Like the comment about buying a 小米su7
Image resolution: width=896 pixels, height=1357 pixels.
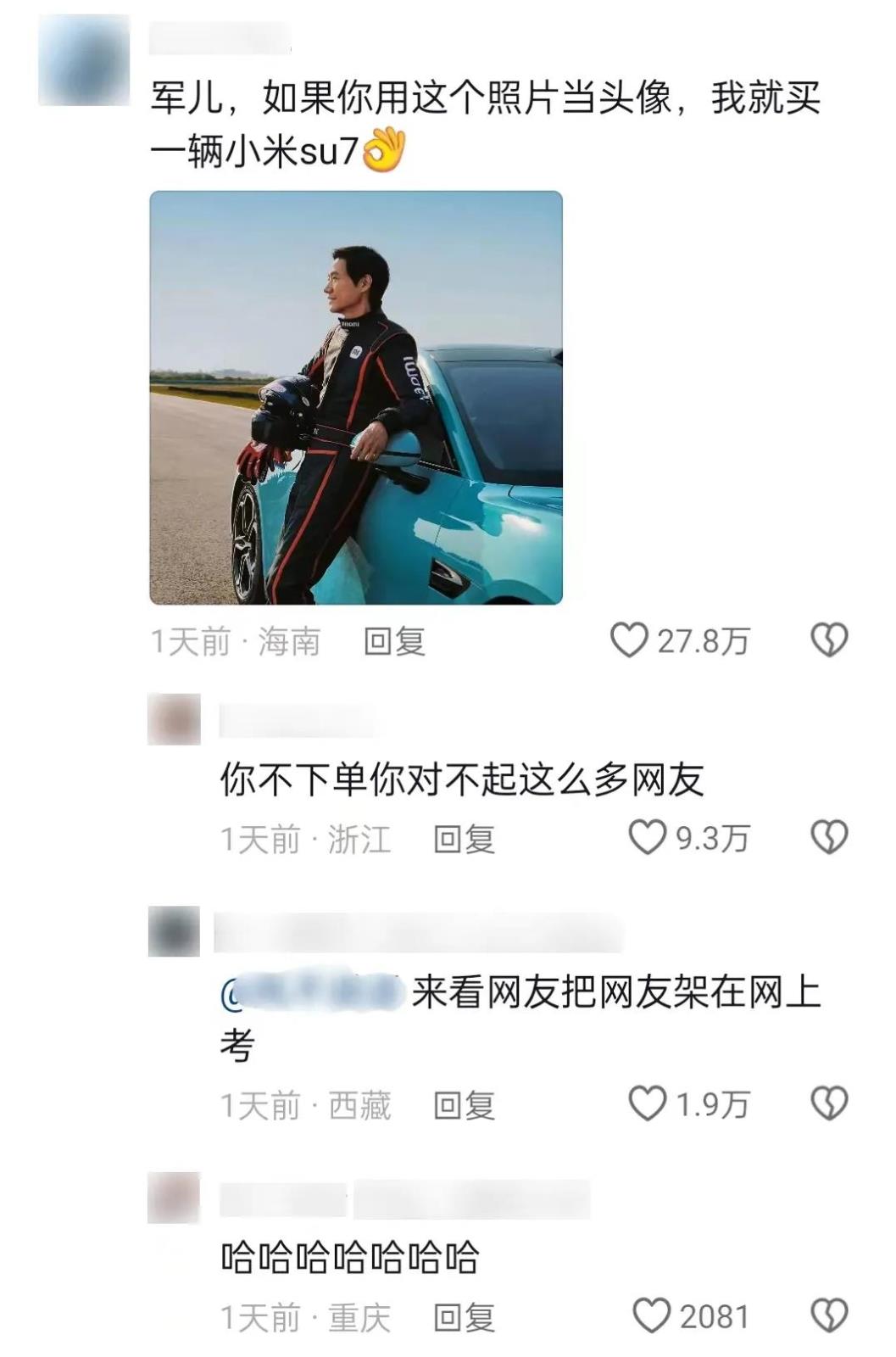click(629, 640)
